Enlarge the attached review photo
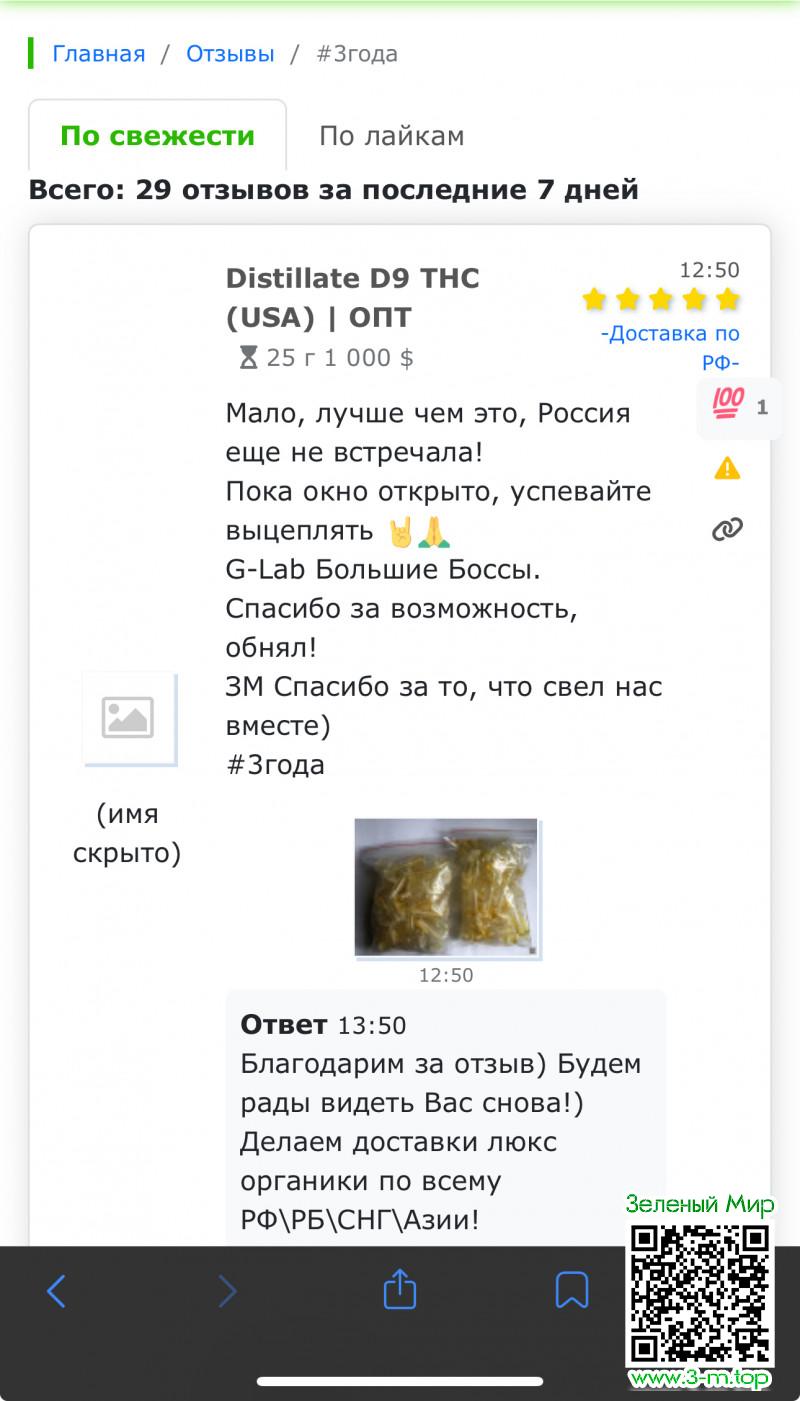Screen dimensions: 800x1401 tap(446, 888)
